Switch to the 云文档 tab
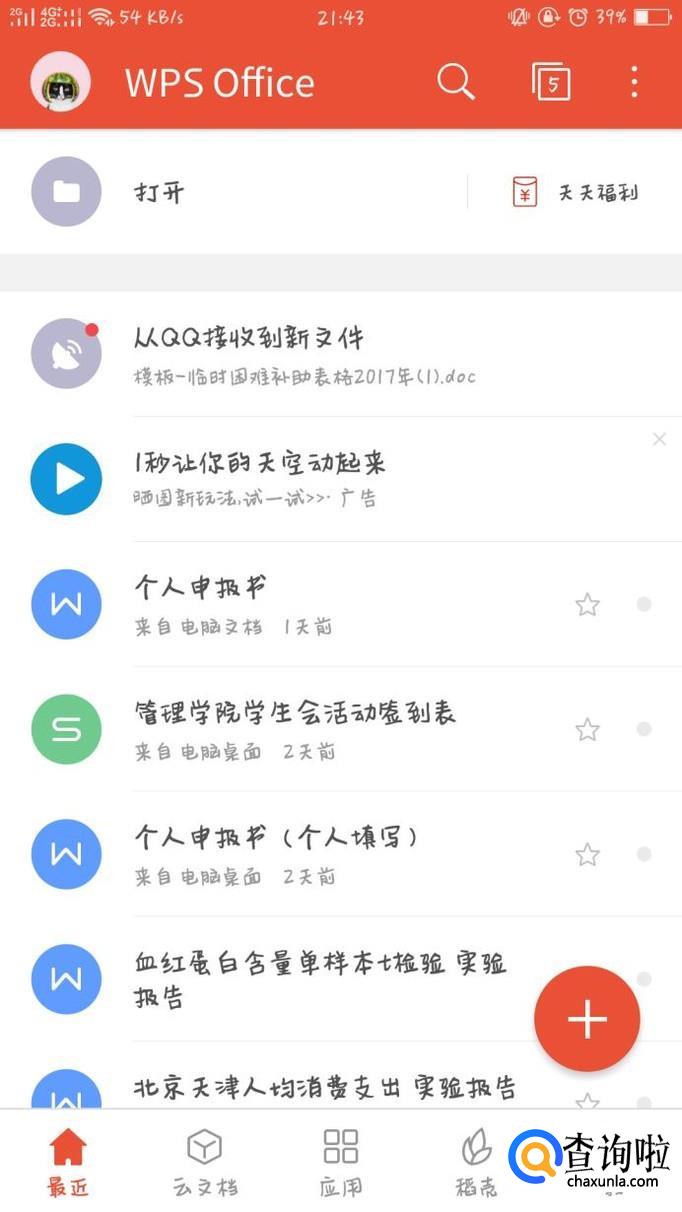This screenshot has width=682, height=1212. point(205,1162)
